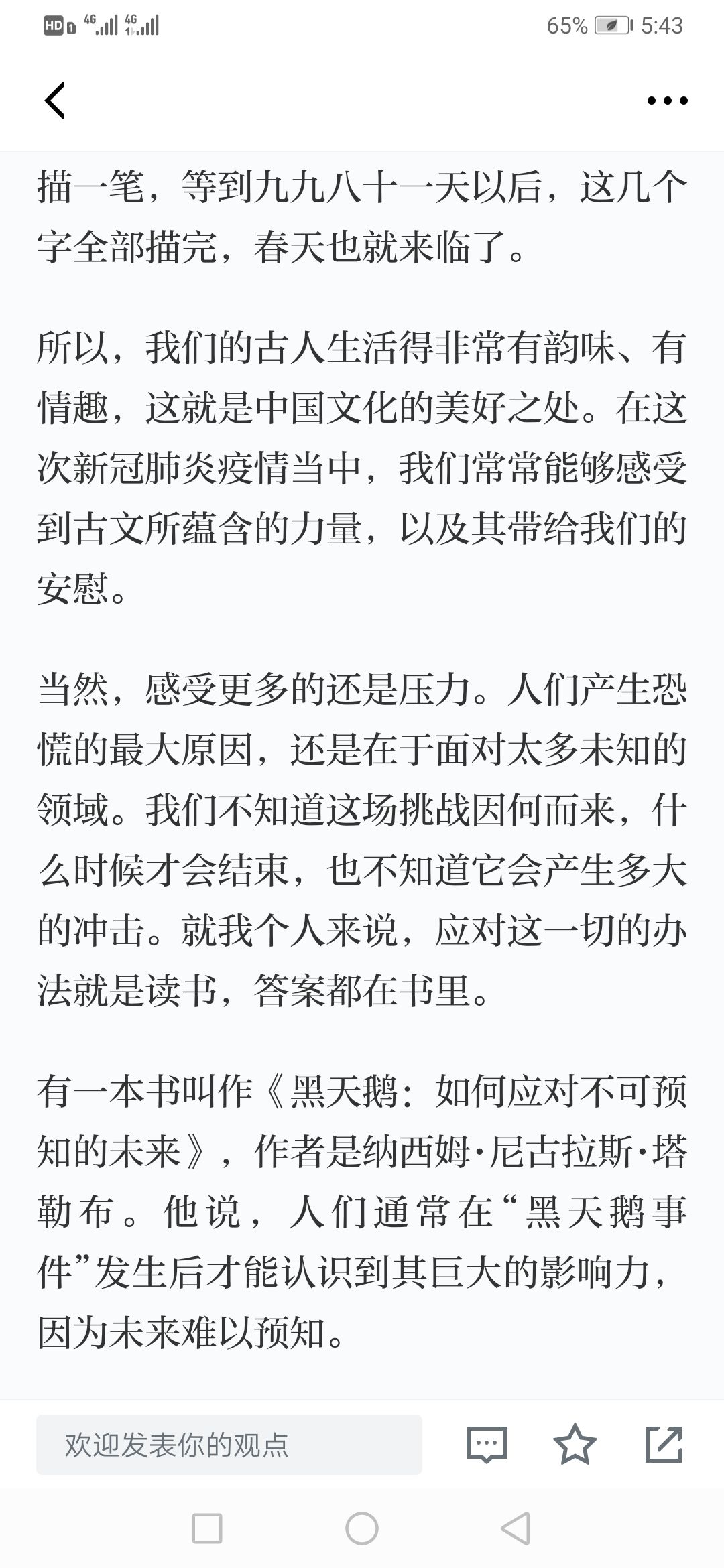Viewport: 724px width, 1568px height.
Task: Open the comments speech-bubble icon
Action: tap(486, 1444)
